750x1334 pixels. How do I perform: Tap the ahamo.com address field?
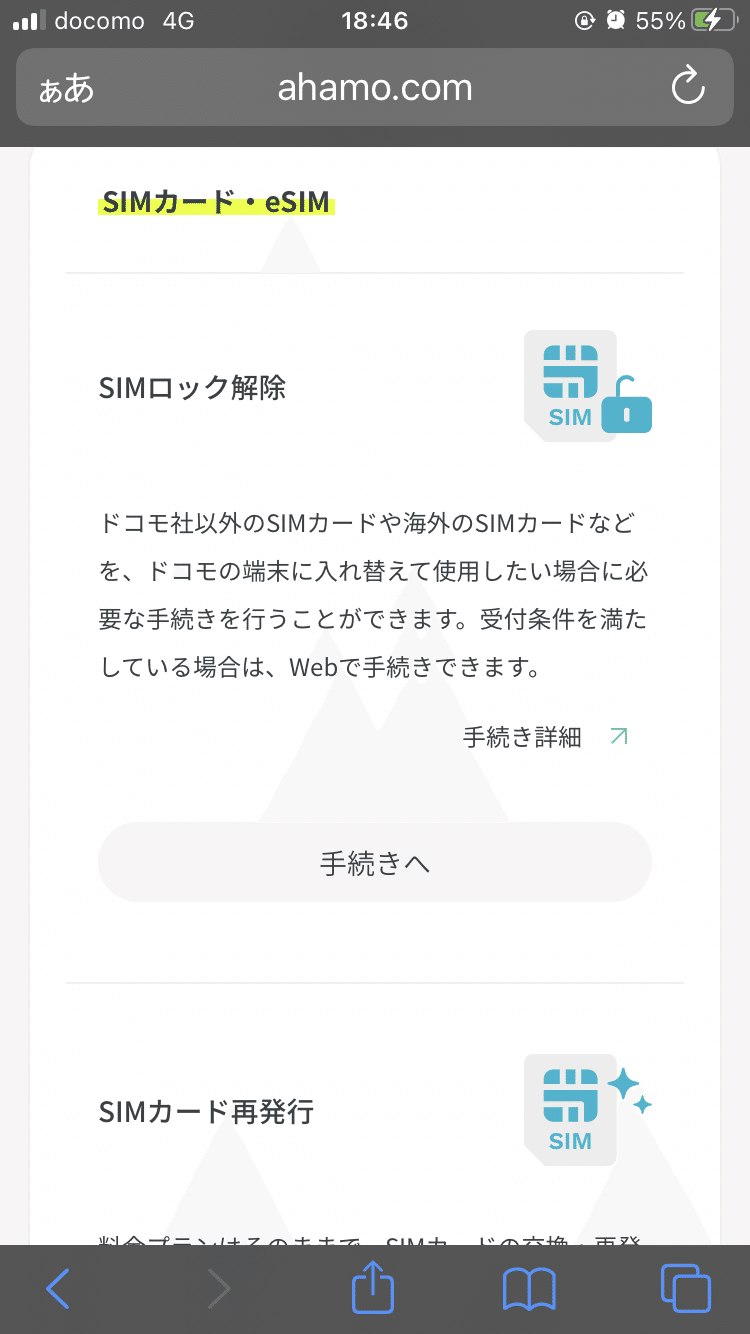[x=375, y=88]
